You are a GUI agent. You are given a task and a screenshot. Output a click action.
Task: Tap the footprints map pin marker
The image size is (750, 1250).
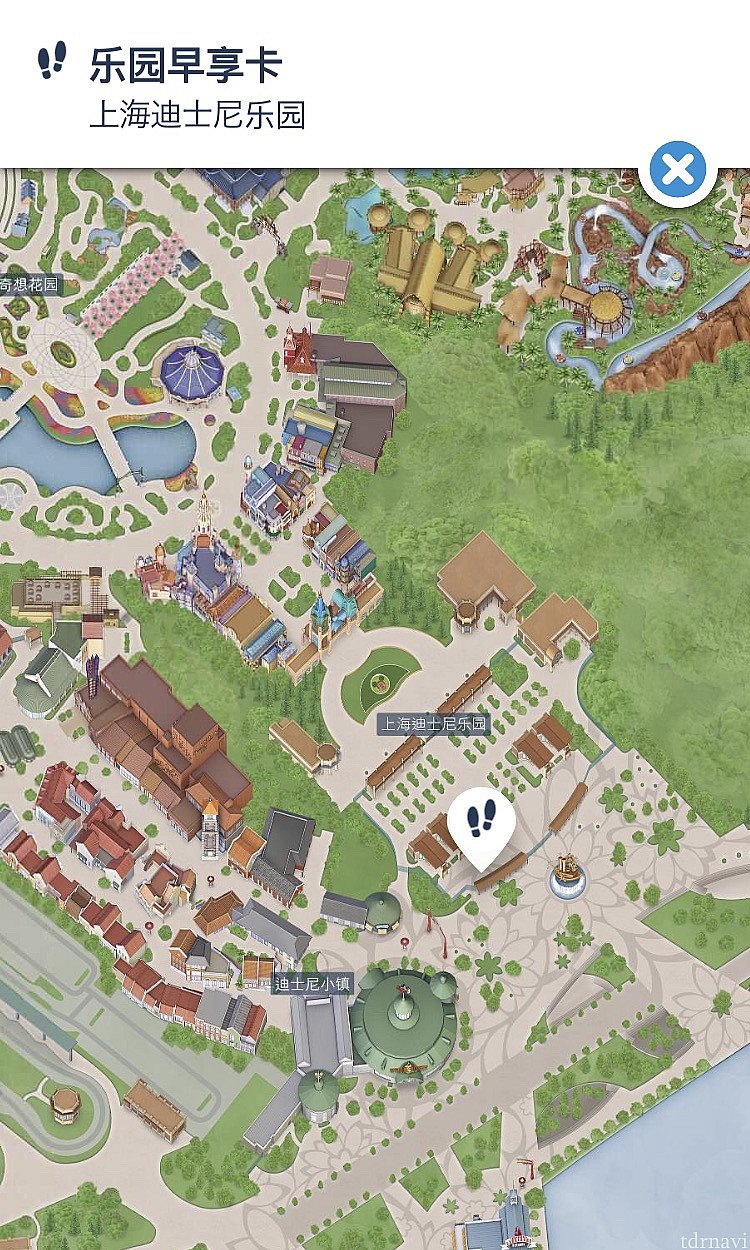[x=481, y=822]
